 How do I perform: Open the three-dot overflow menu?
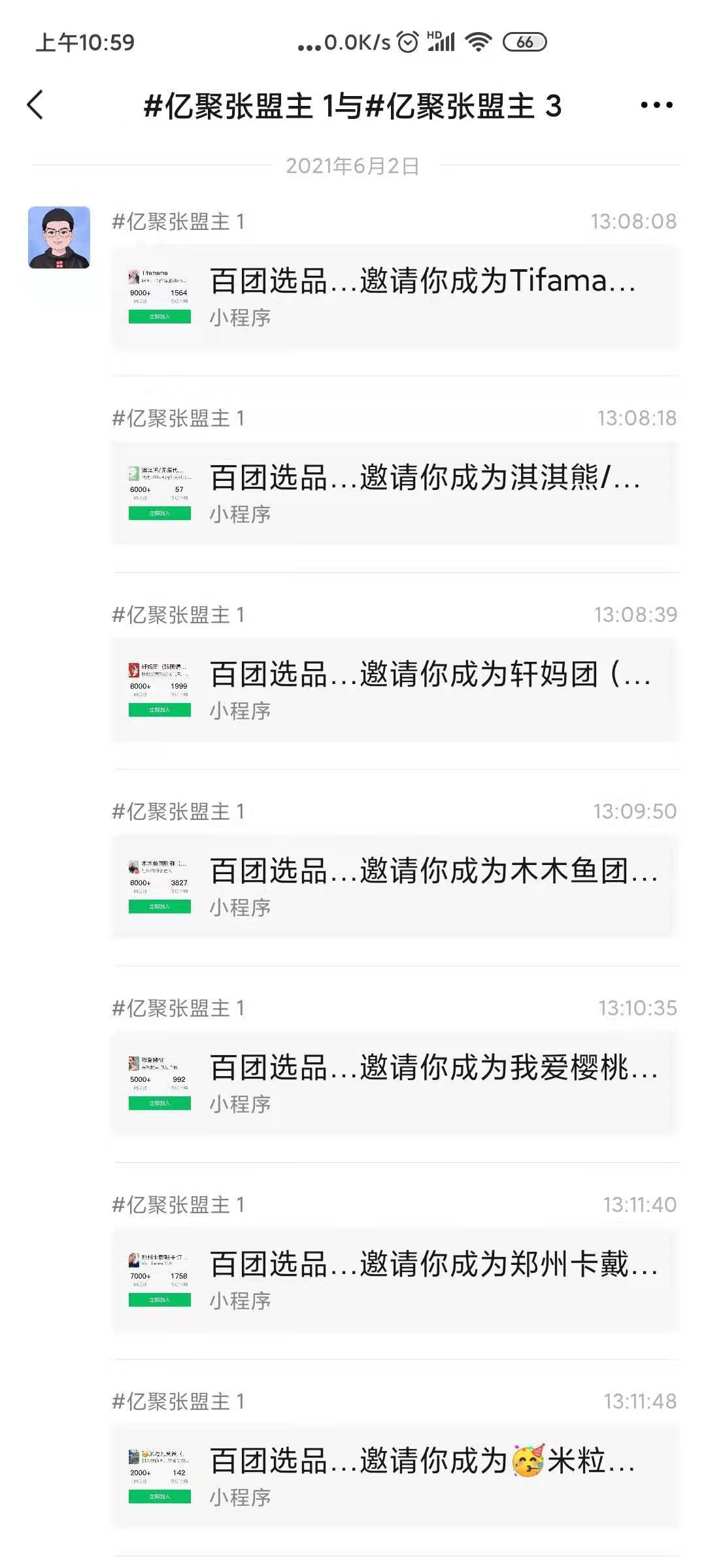pos(656,105)
